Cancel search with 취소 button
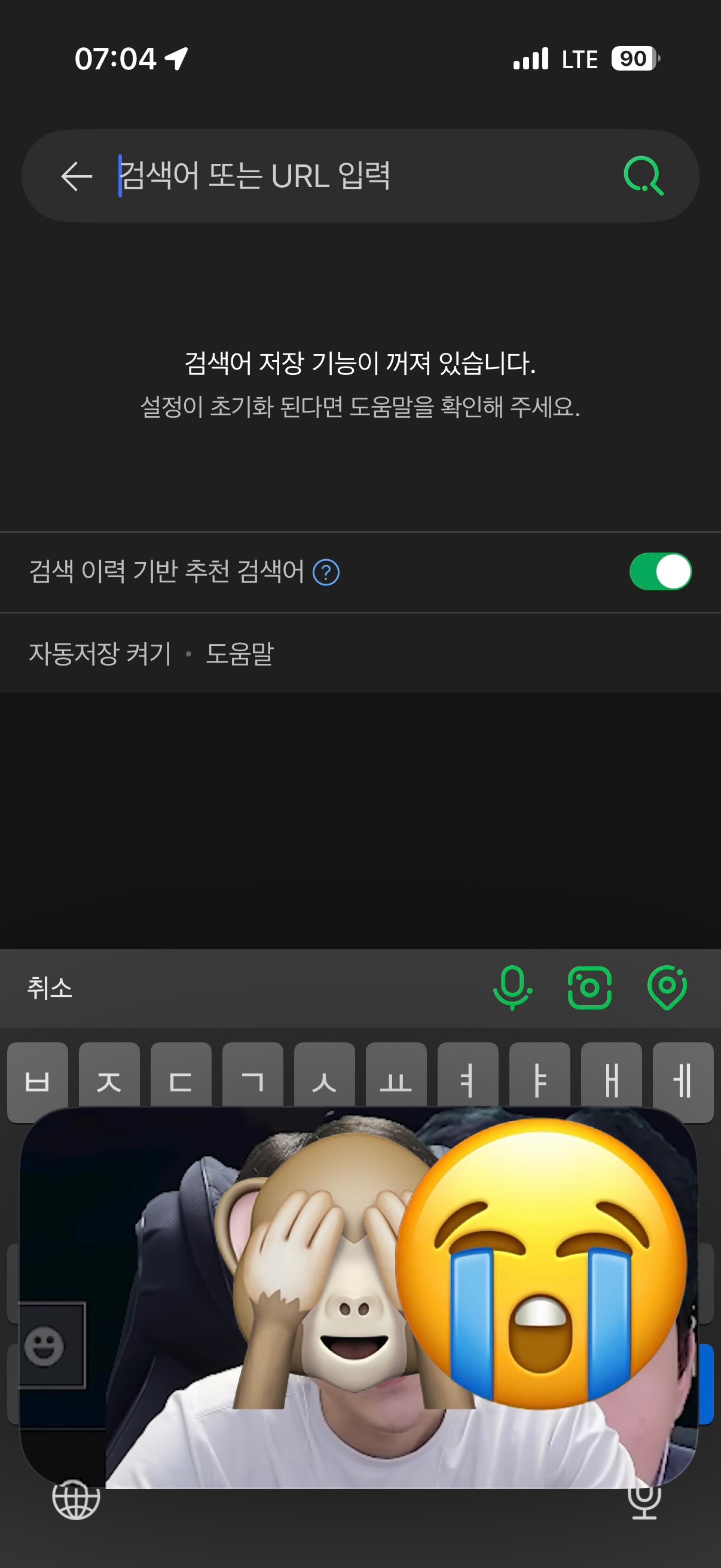 [x=50, y=987]
